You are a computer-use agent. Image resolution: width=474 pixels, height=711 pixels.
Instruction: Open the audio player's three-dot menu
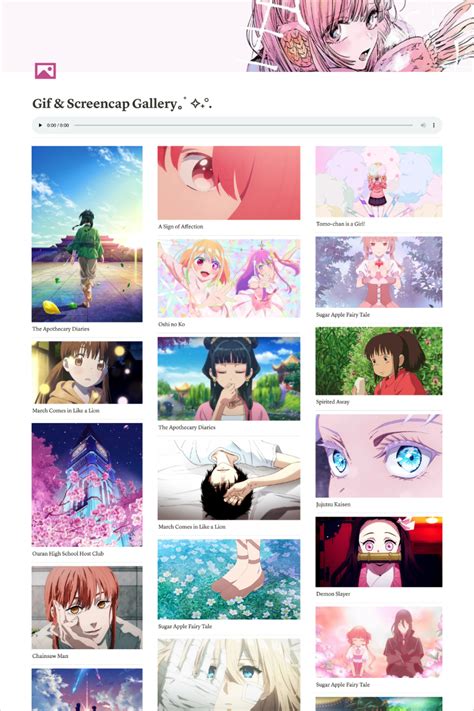434,125
